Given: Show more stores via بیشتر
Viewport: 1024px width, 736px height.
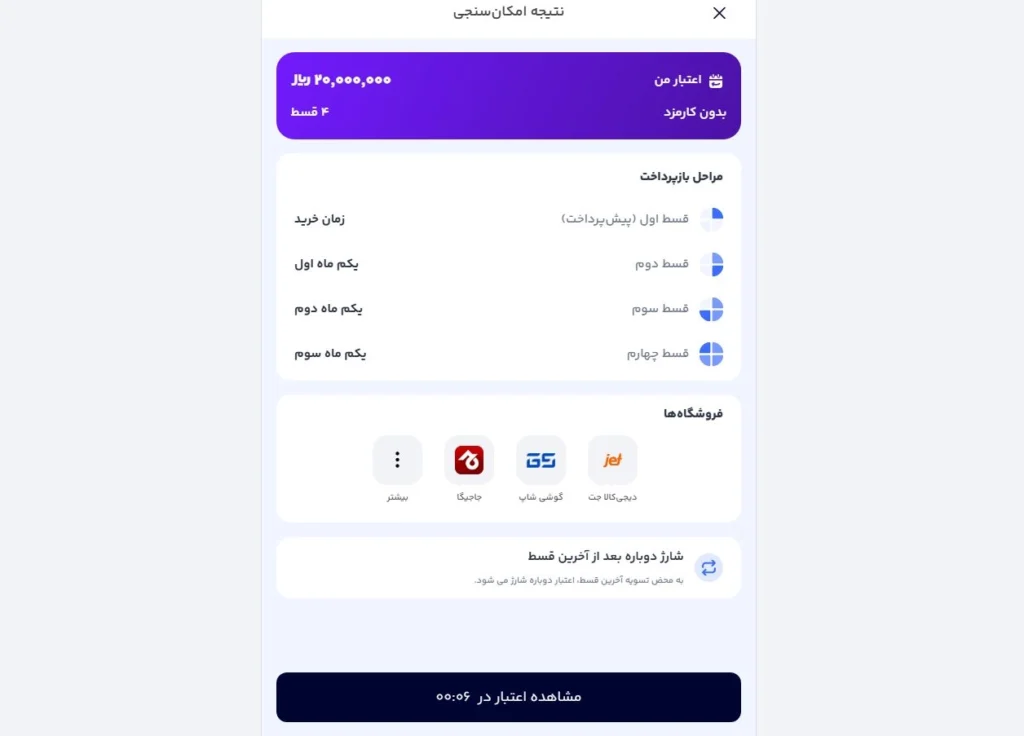Looking at the screenshot, I should [x=397, y=460].
